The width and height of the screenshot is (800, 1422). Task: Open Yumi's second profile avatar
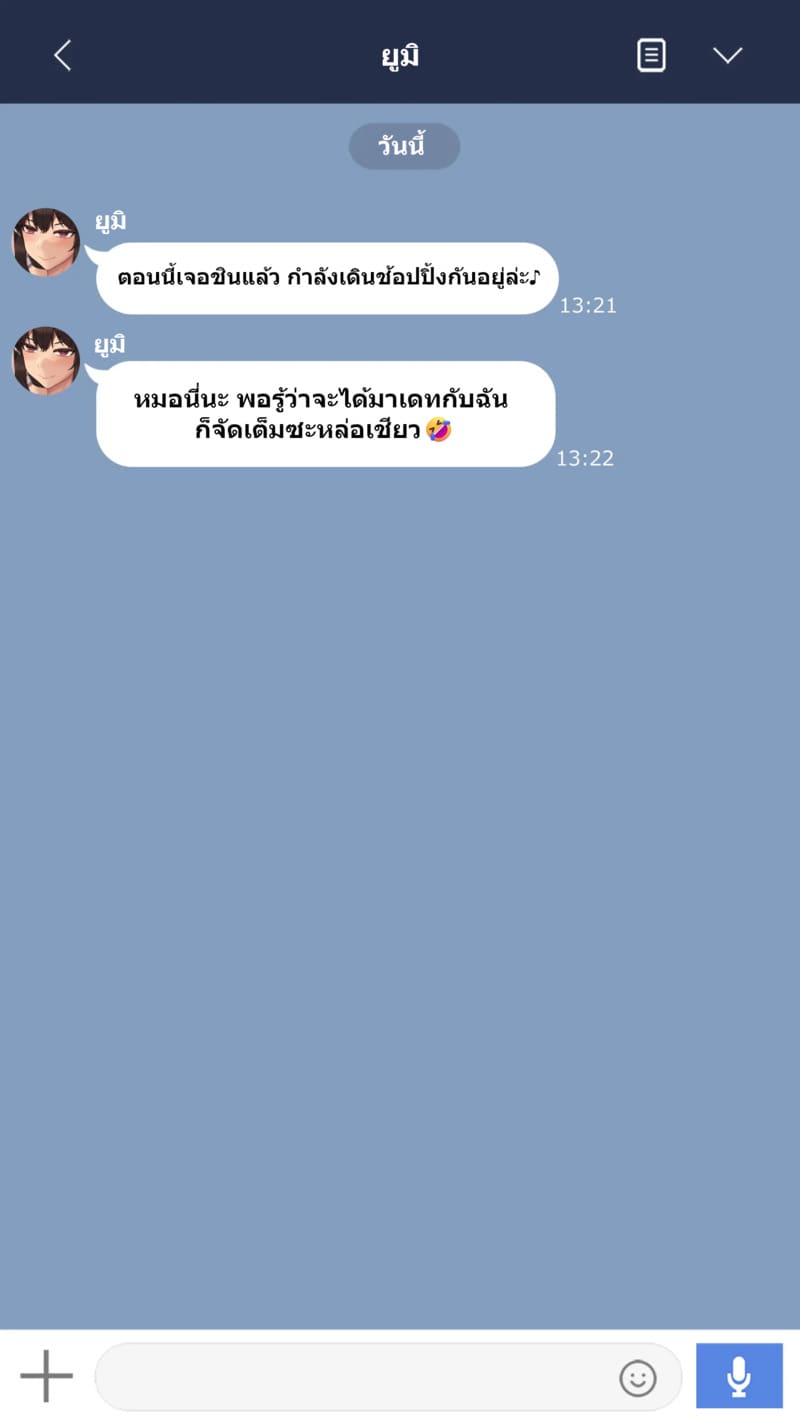tap(46, 360)
